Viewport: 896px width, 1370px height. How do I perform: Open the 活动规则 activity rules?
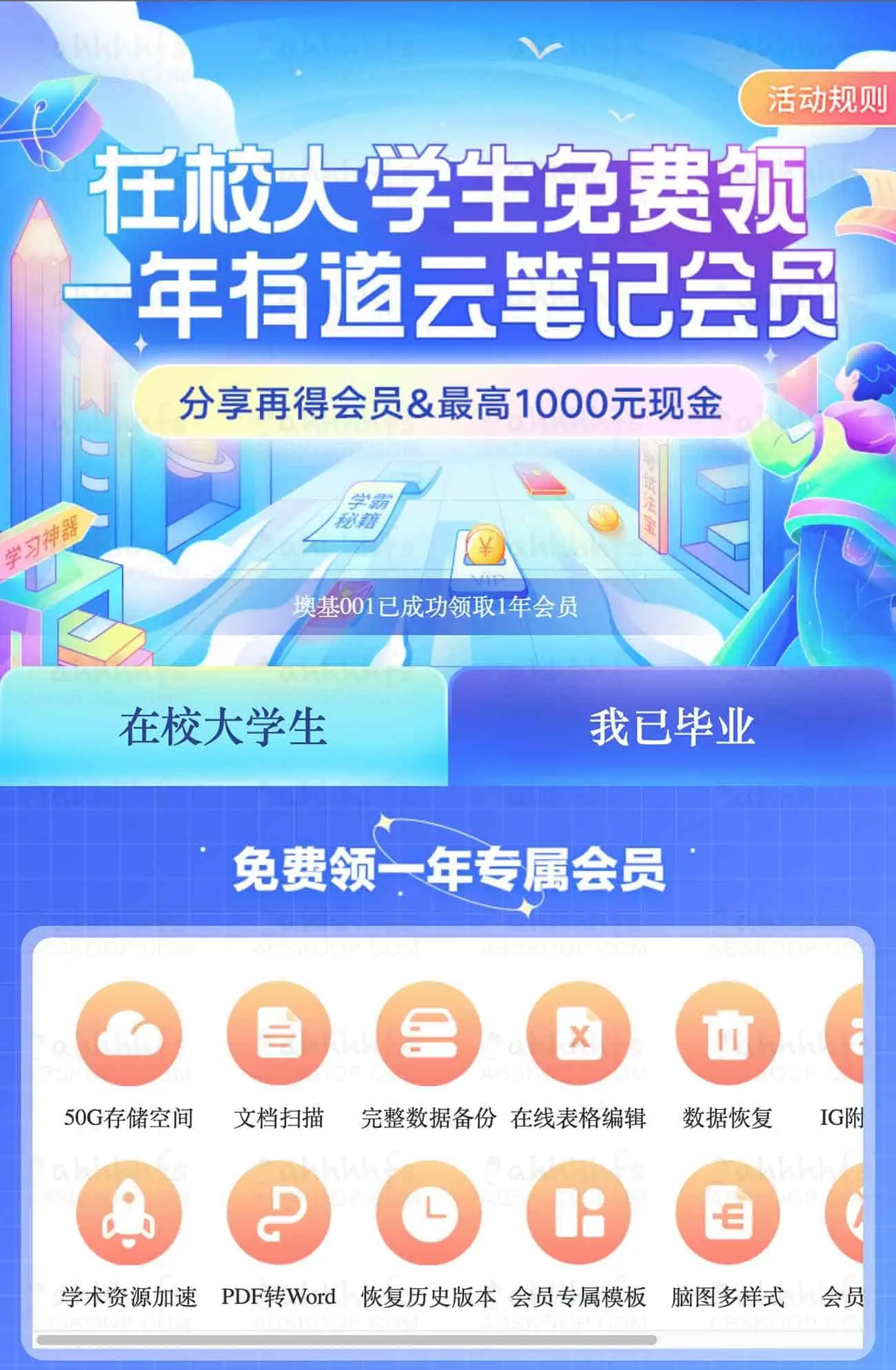point(825,100)
